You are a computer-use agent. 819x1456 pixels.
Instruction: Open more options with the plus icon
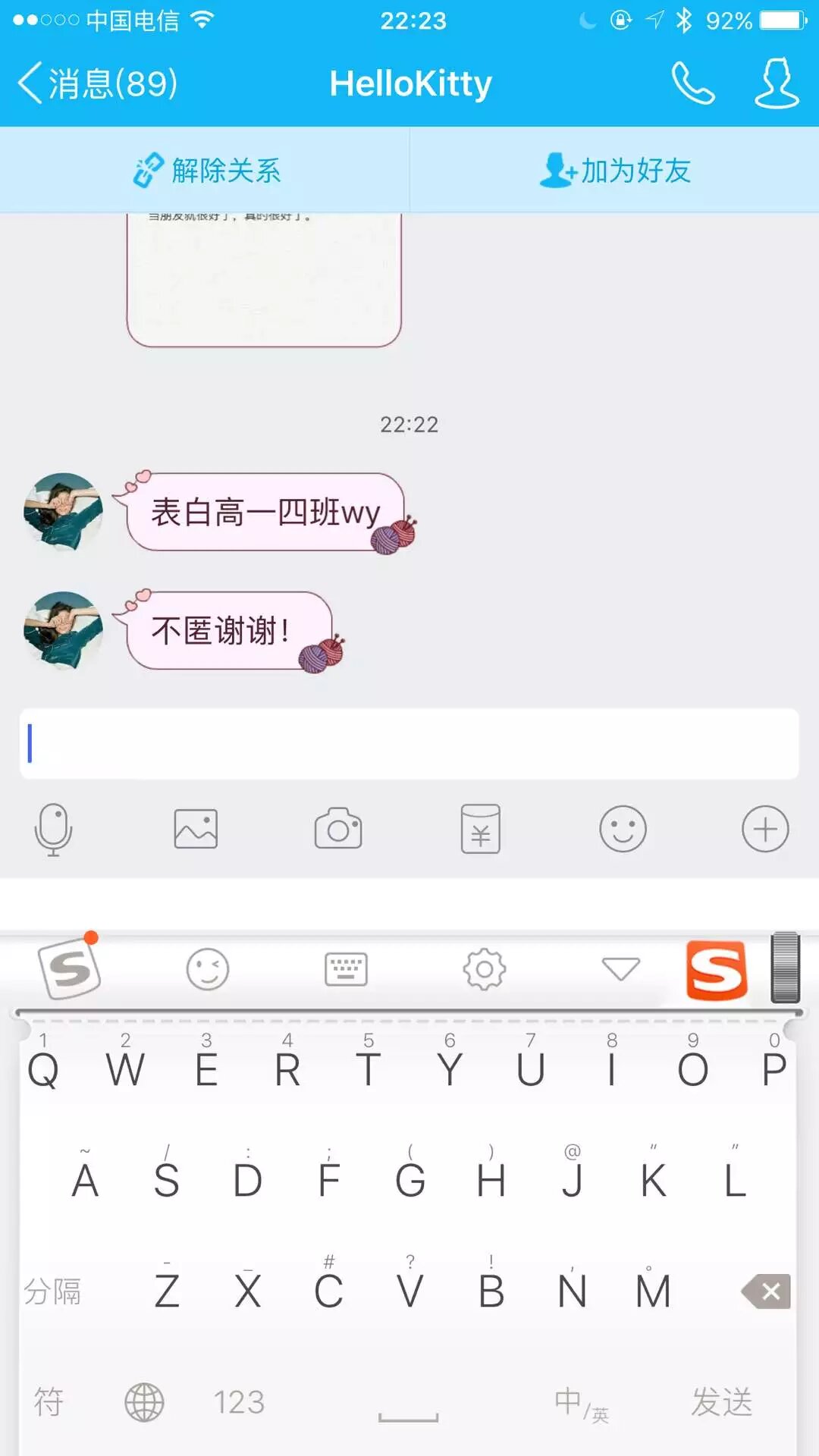pos(764,829)
